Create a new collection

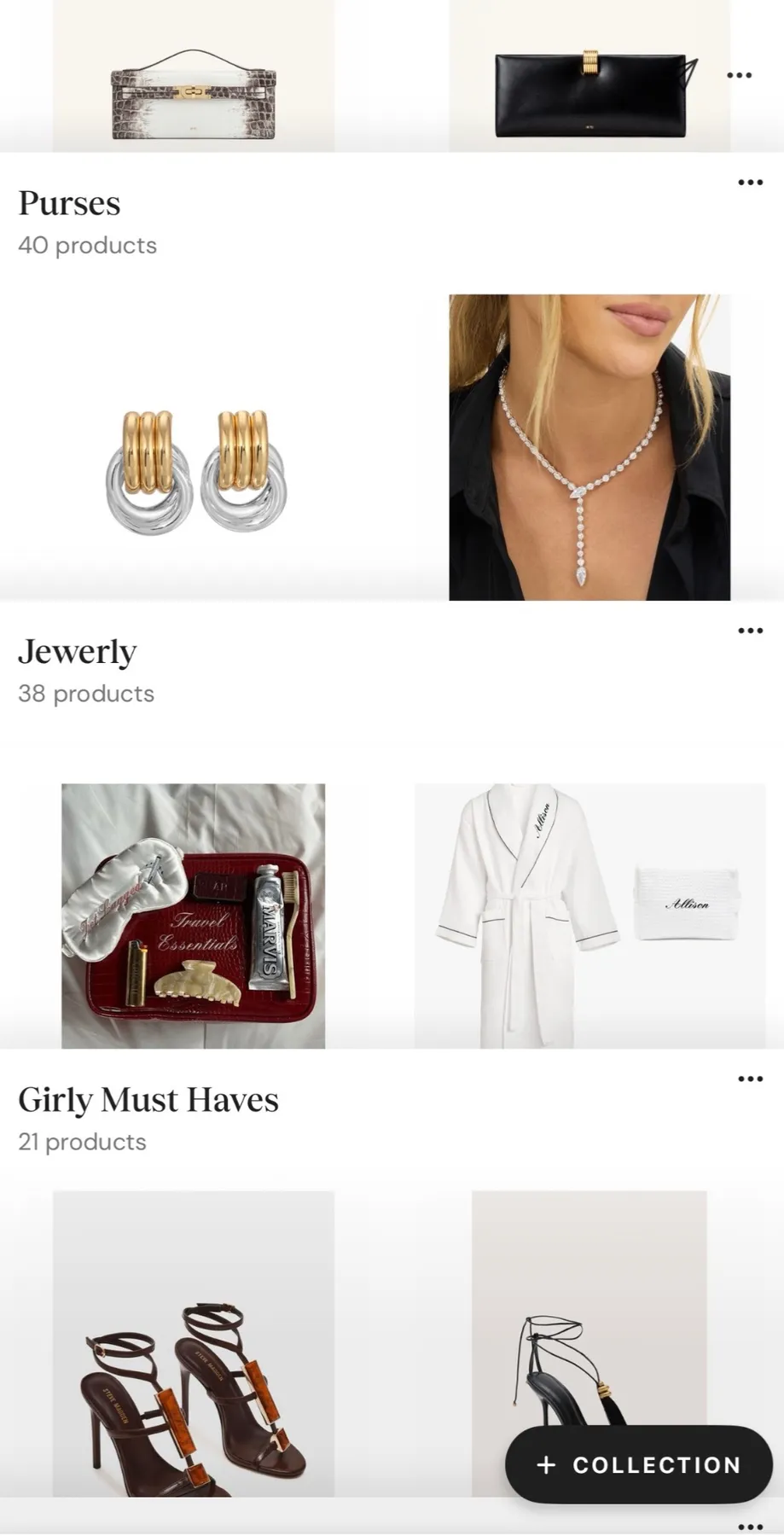pyautogui.click(x=638, y=1465)
